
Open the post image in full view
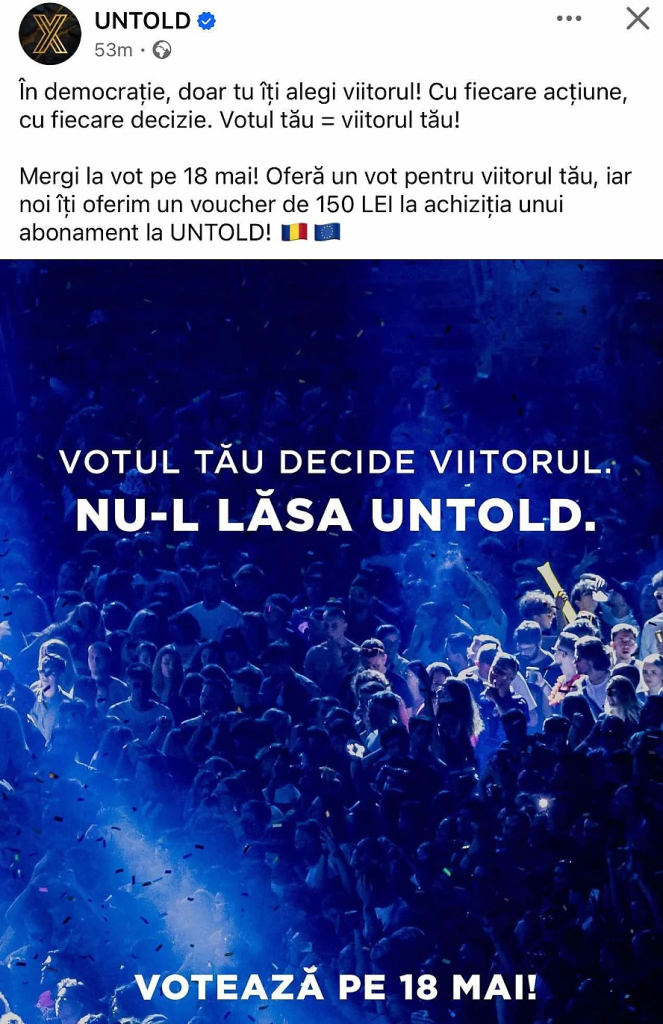tap(331, 640)
